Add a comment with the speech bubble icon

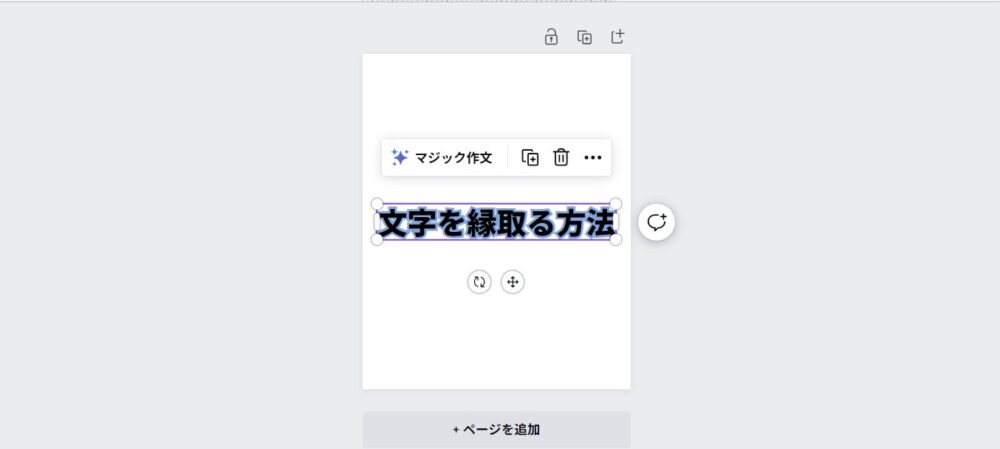click(656, 222)
